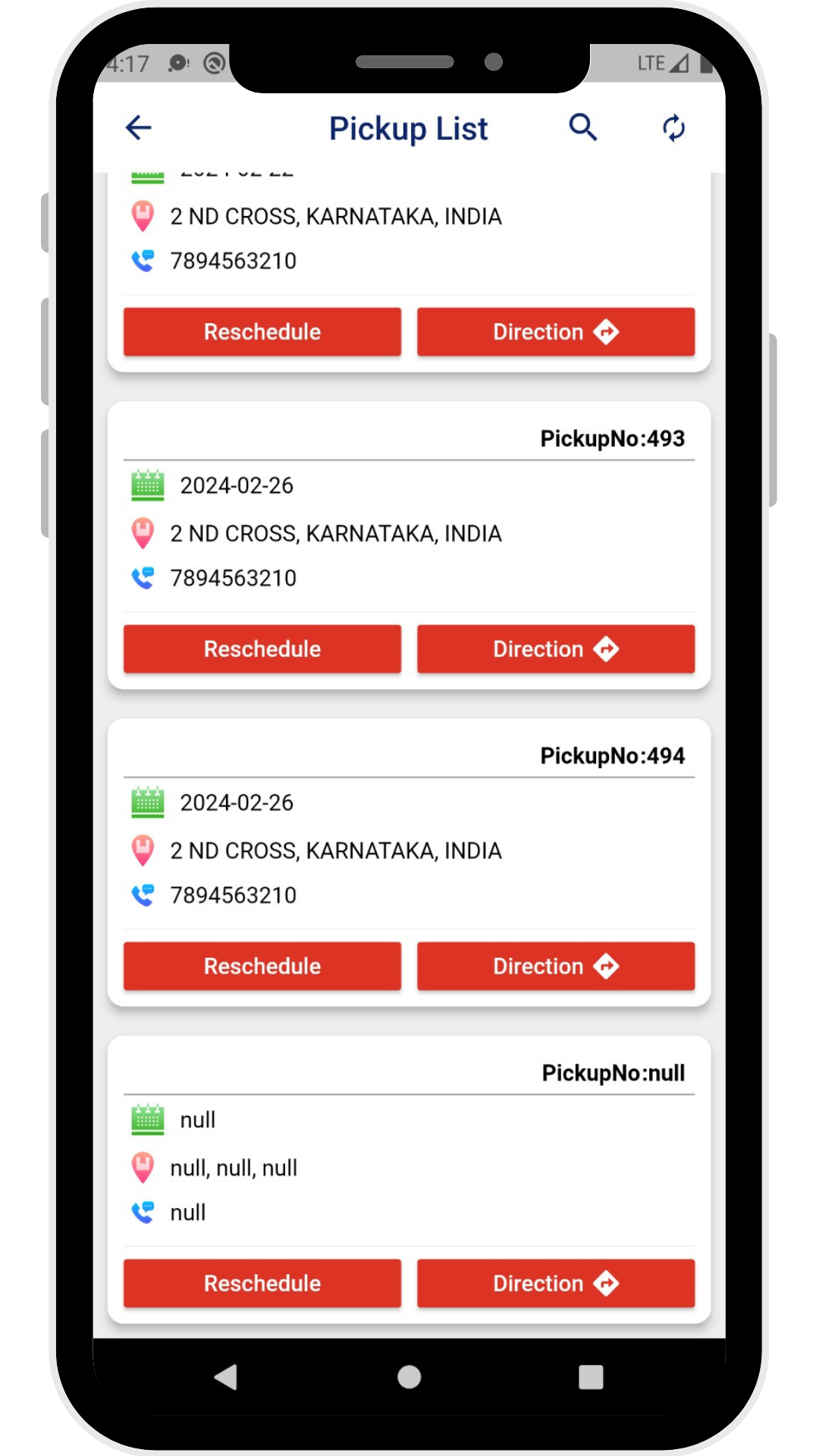Get directions for PickupNo:493
The image size is (819, 1456).
pos(555,649)
